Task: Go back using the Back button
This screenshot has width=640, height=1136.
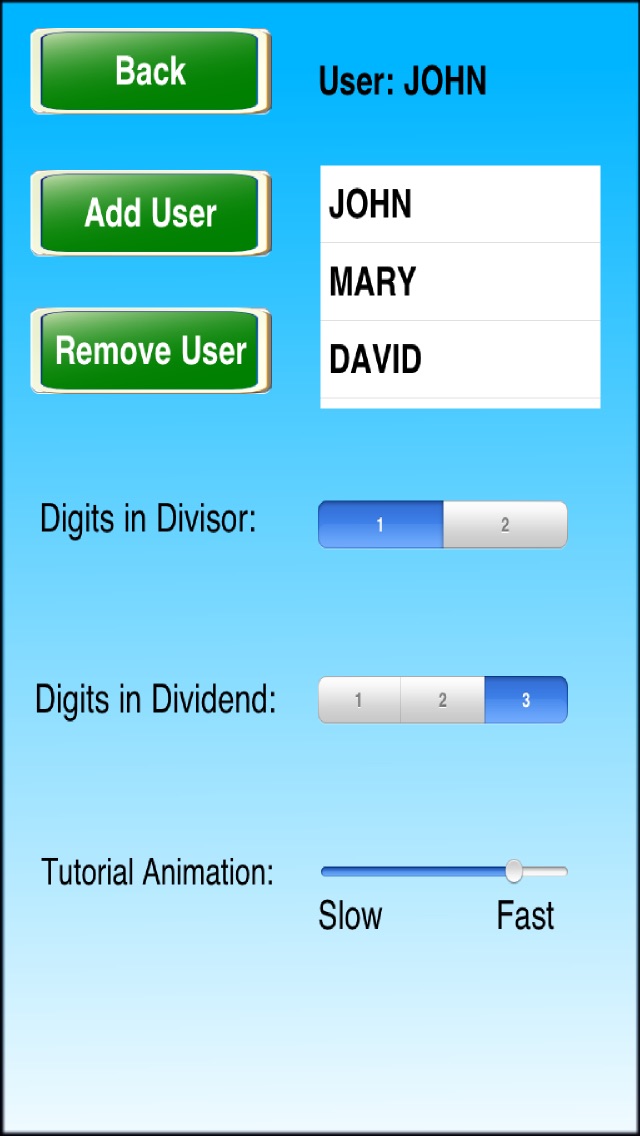Action: tap(151, 71)
